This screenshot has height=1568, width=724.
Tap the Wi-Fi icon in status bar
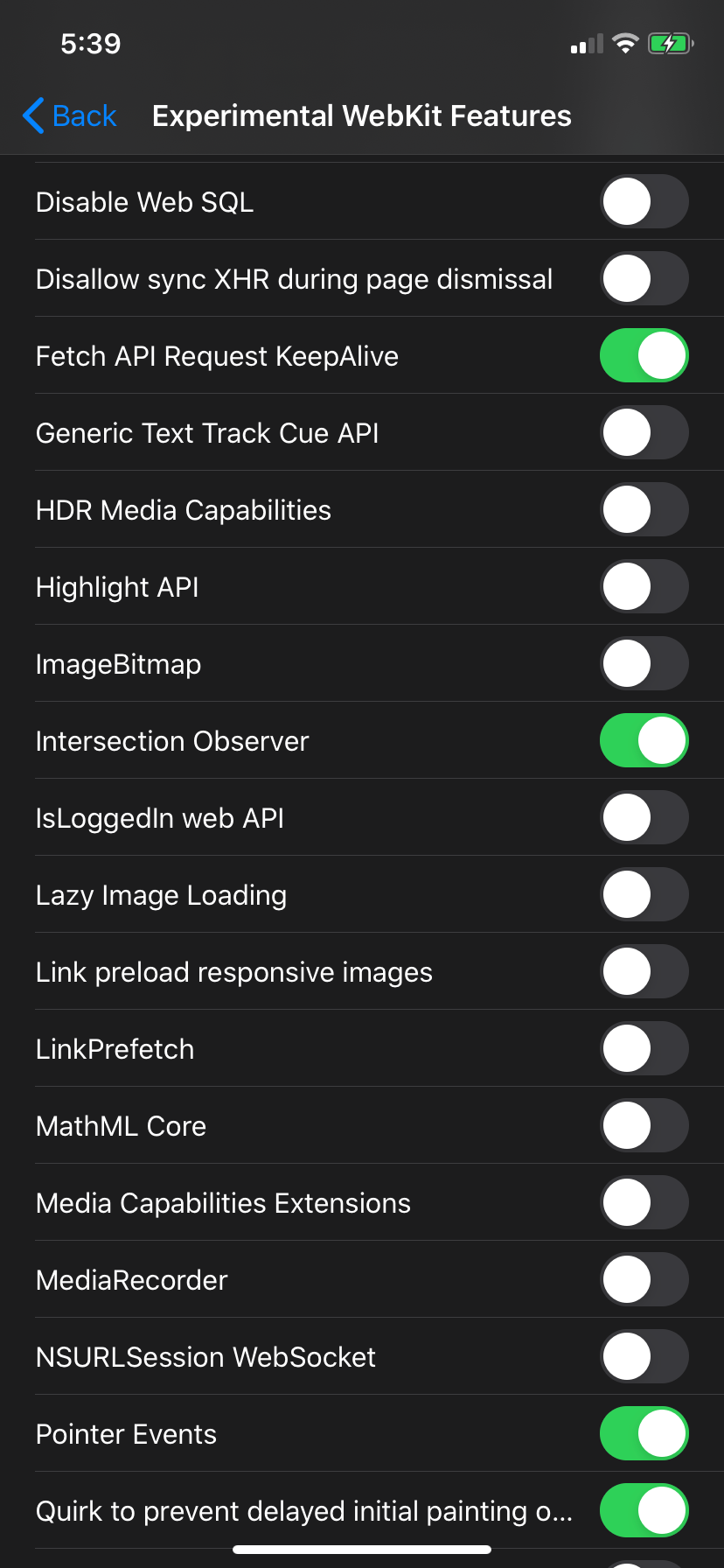[x=626, y=42]
